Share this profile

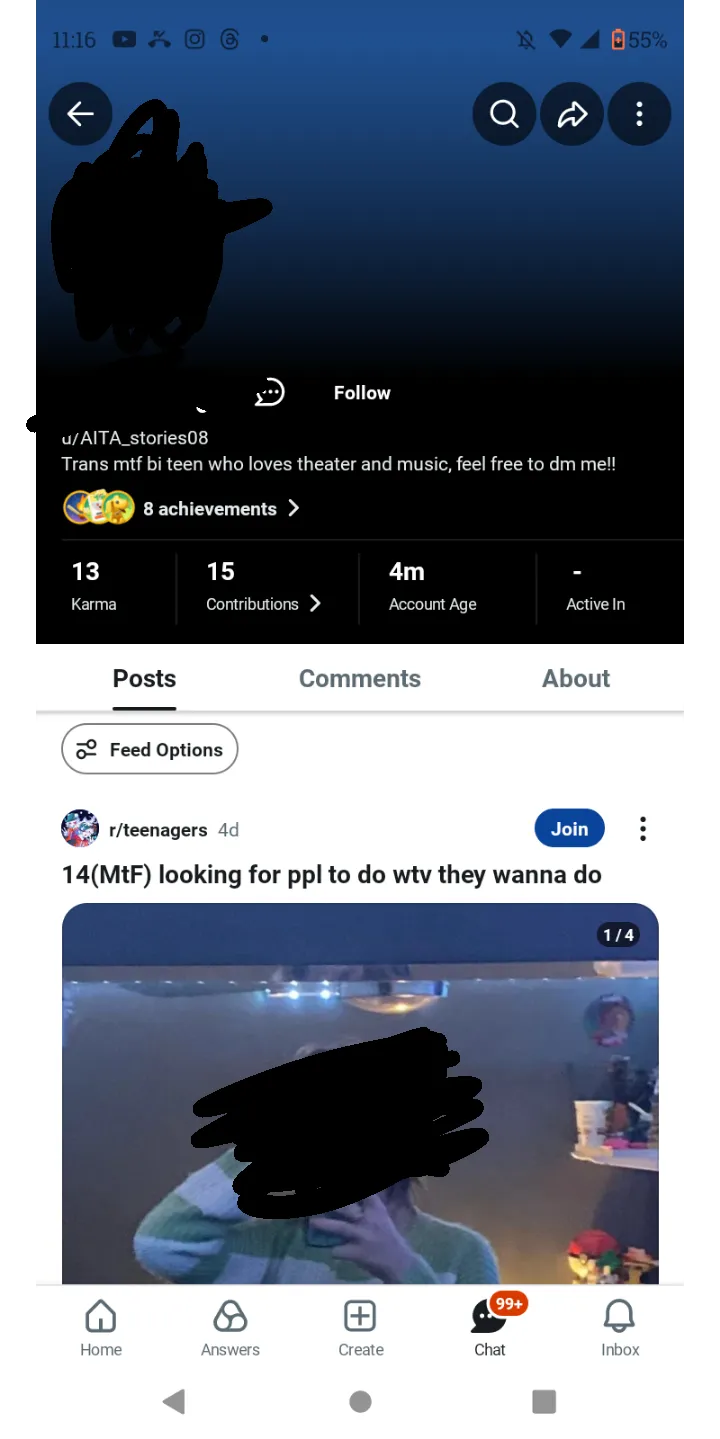pyautogui.click(x=571, y=114)
